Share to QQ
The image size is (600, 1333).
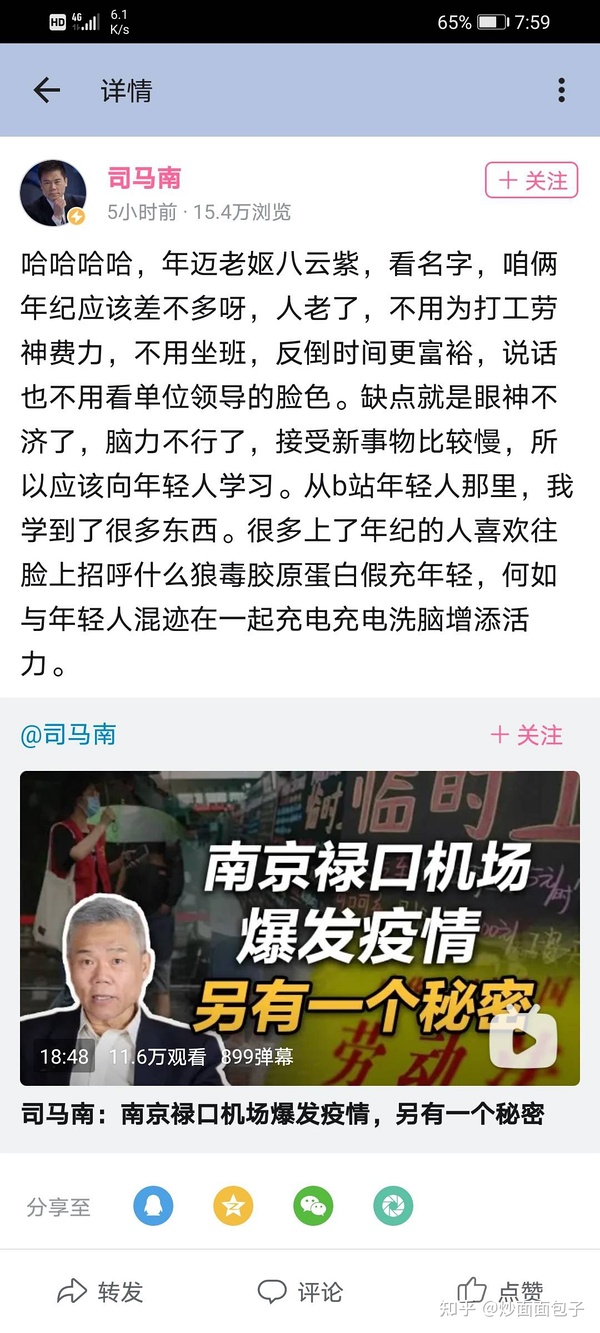click(x=153, y=1207)
